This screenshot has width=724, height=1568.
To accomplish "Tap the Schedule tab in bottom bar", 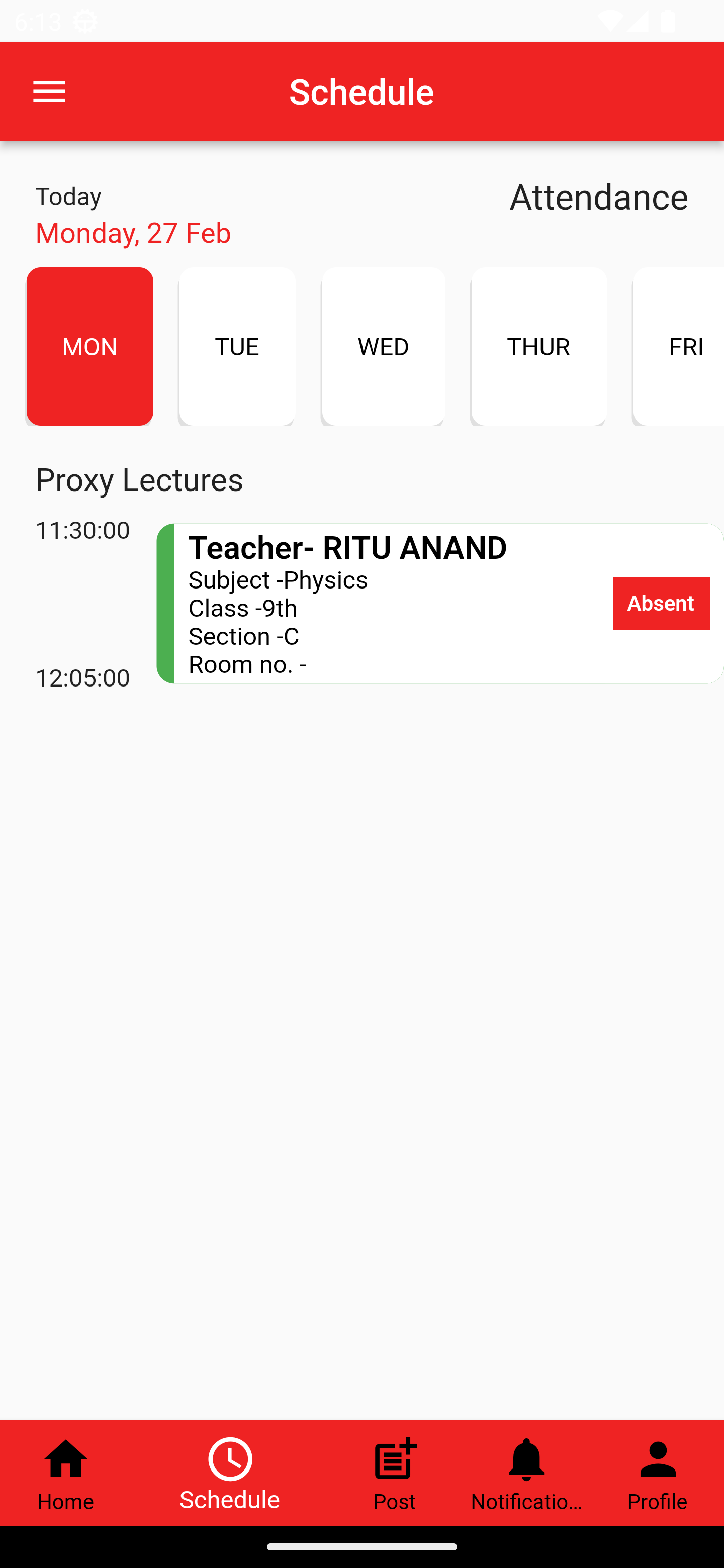I will pos(230,1474).
